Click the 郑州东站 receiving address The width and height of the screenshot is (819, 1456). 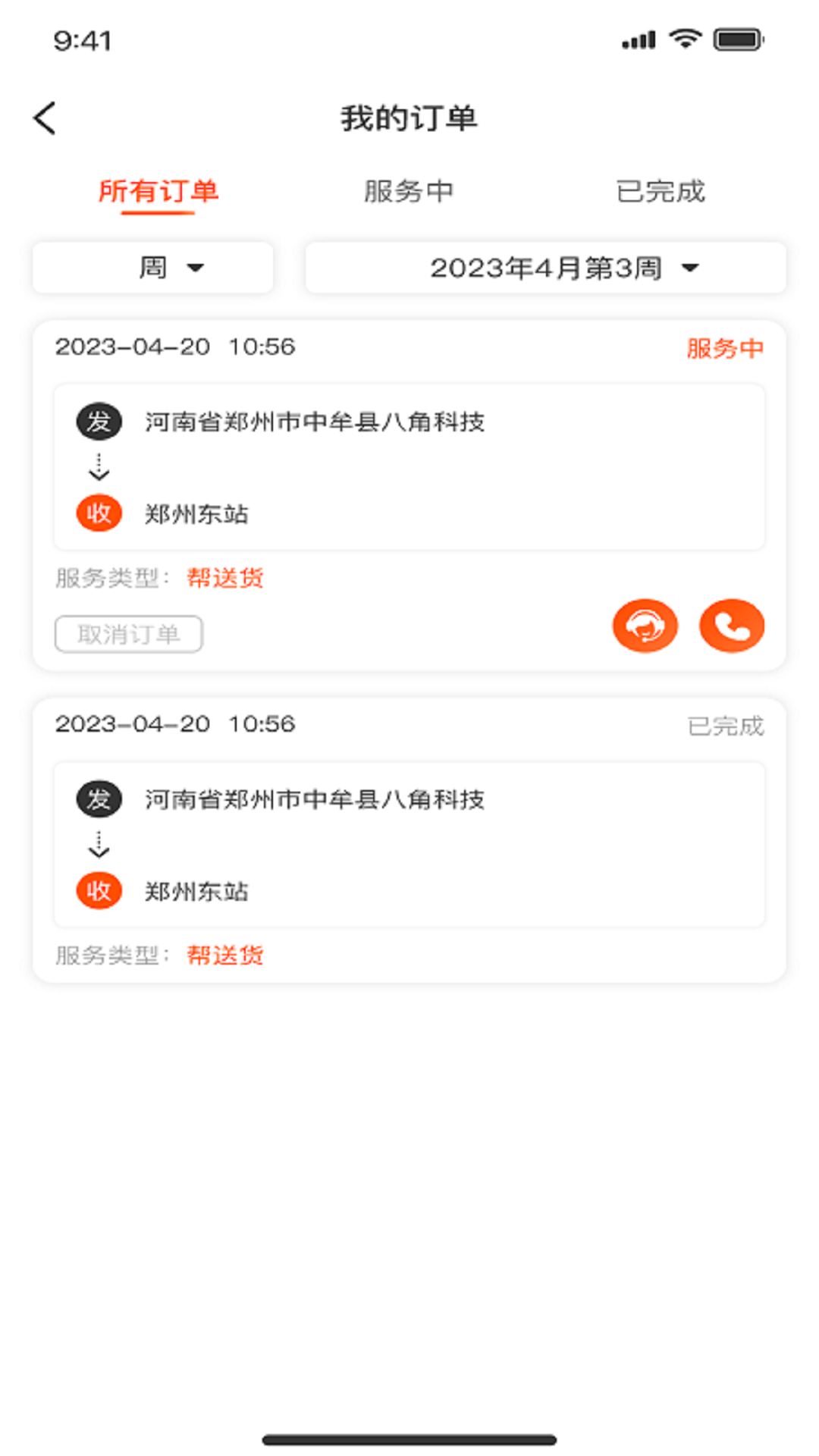pyautogui.click(x=197, y=513)
